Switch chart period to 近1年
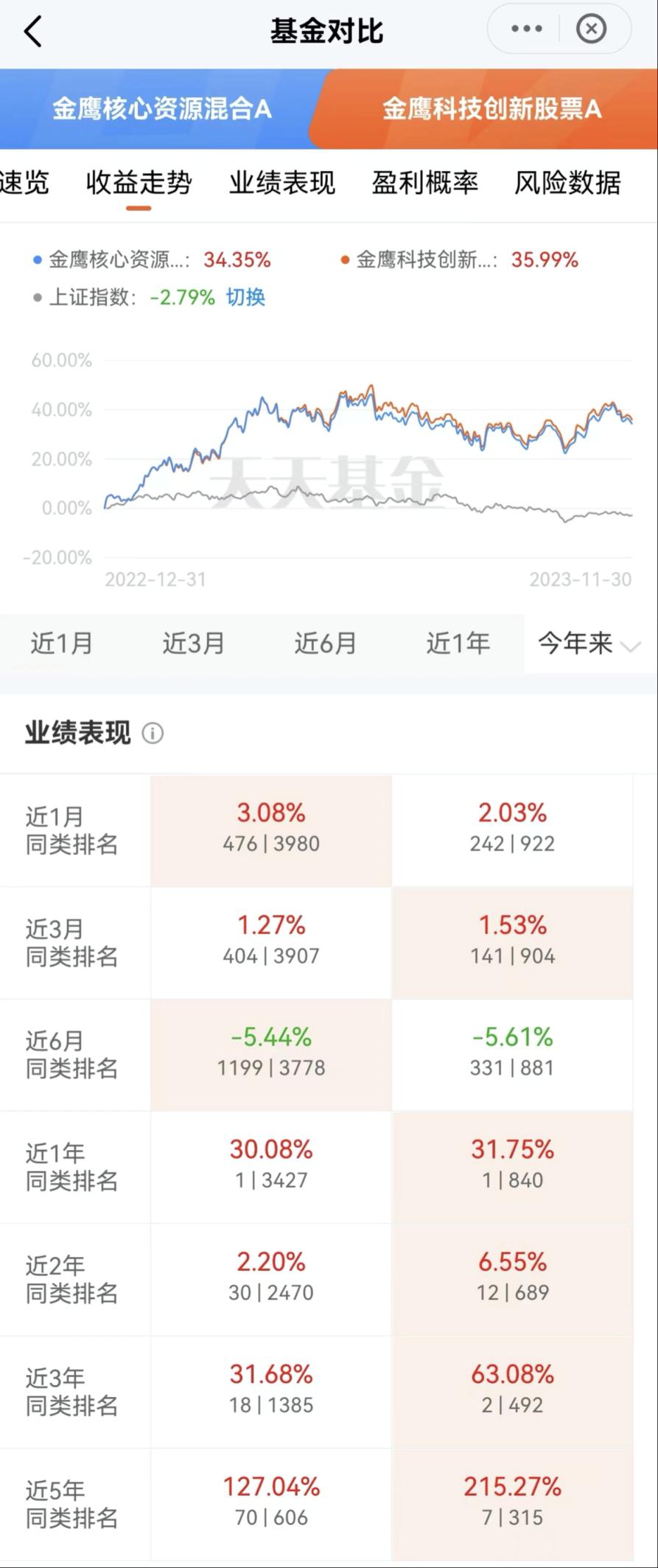The image size is (658, 1568). pyautogui.click(x=458, y=644)
